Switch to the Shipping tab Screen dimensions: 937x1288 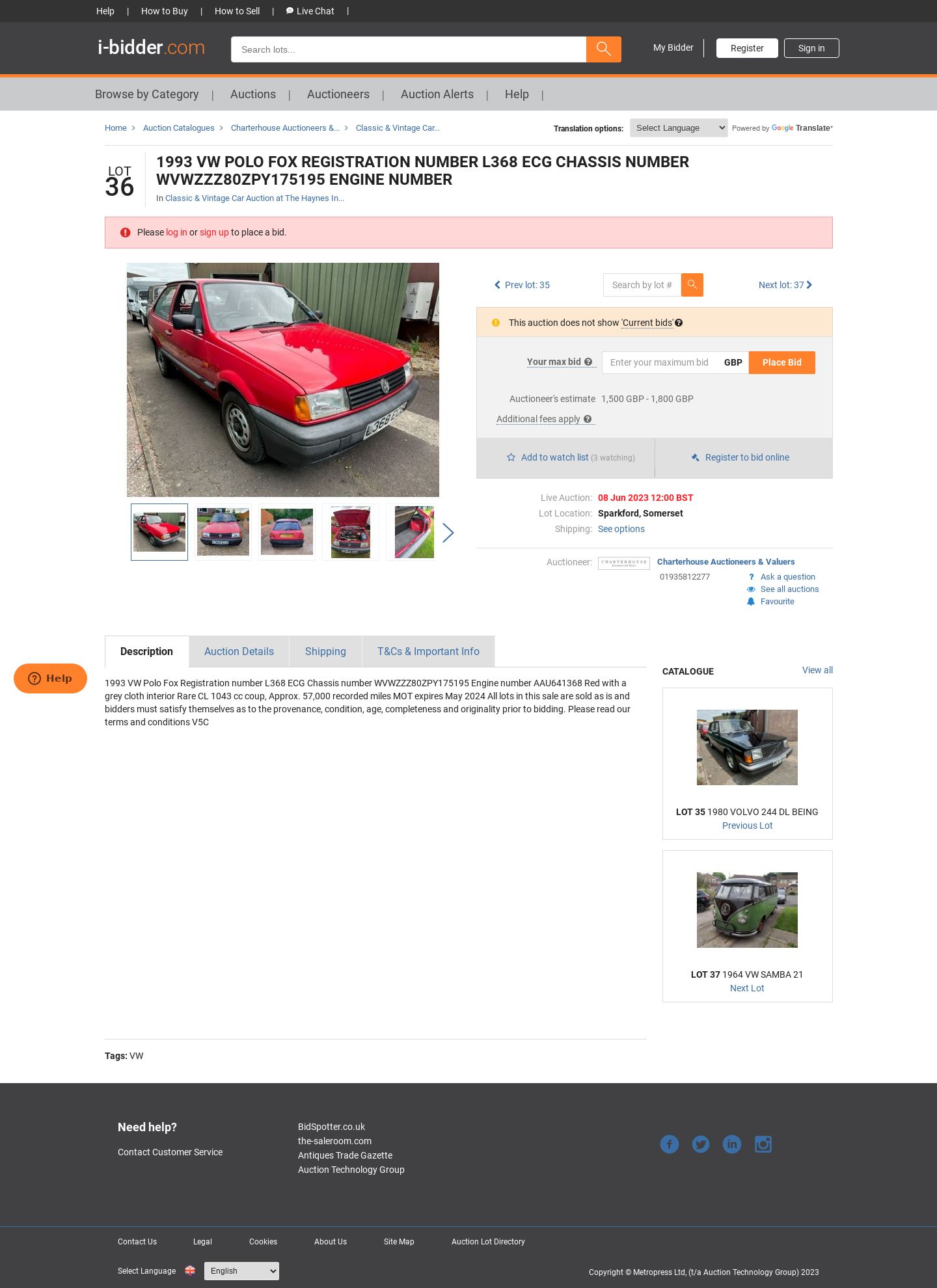click(325, 651)
